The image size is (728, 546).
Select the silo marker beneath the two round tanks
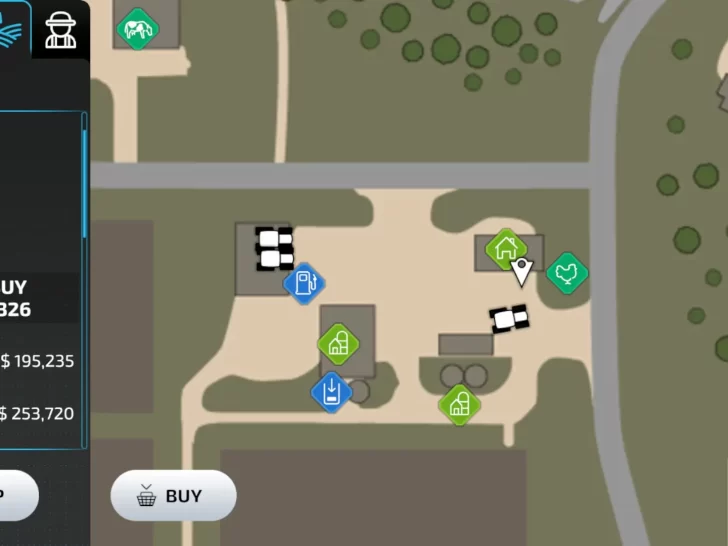pos(459,404)
